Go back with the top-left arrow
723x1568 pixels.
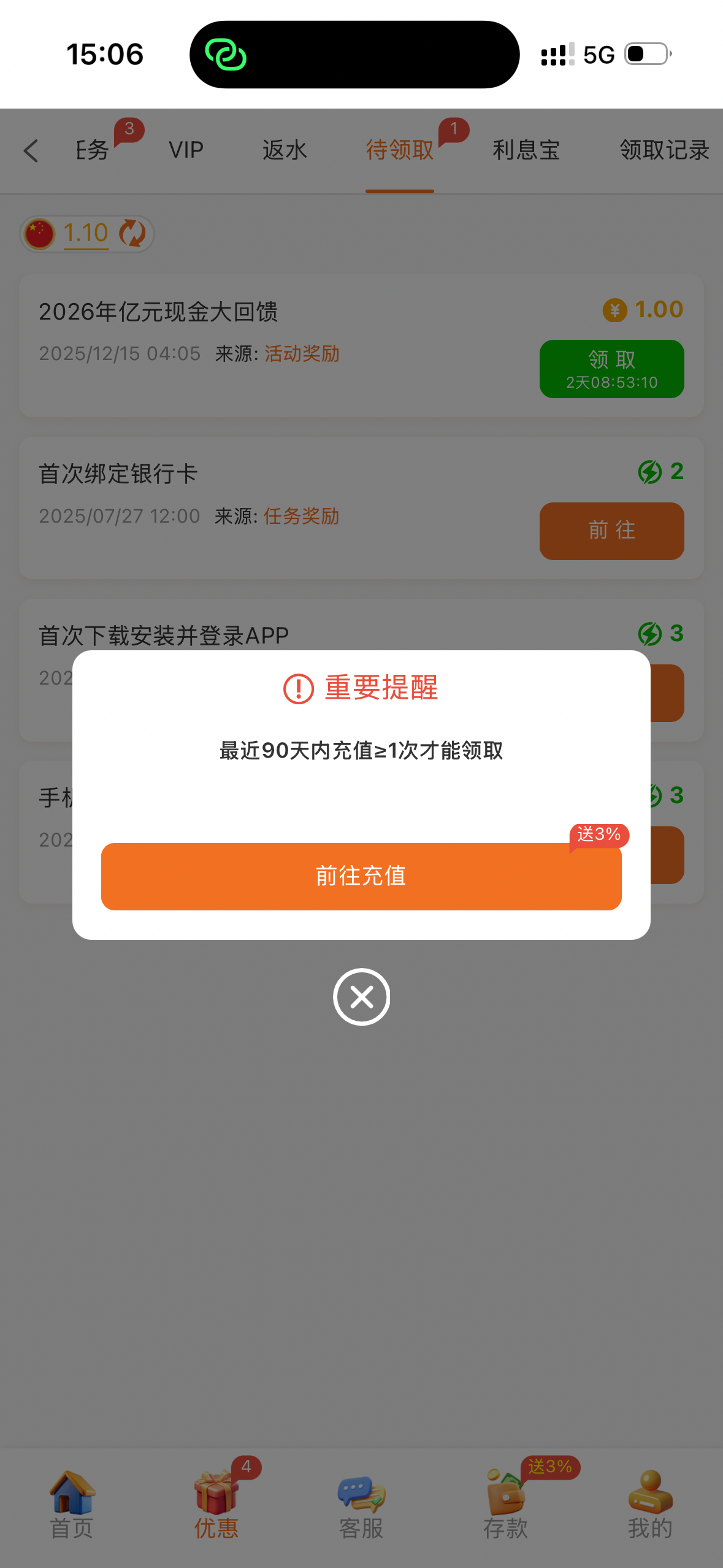[x=31, y=150]
